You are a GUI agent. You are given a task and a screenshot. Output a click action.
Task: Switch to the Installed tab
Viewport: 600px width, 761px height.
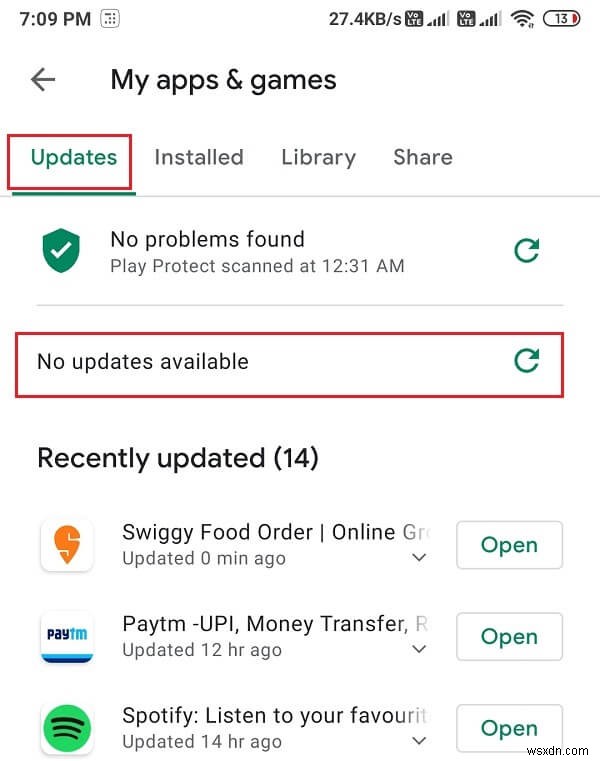(x=198, y=157)
